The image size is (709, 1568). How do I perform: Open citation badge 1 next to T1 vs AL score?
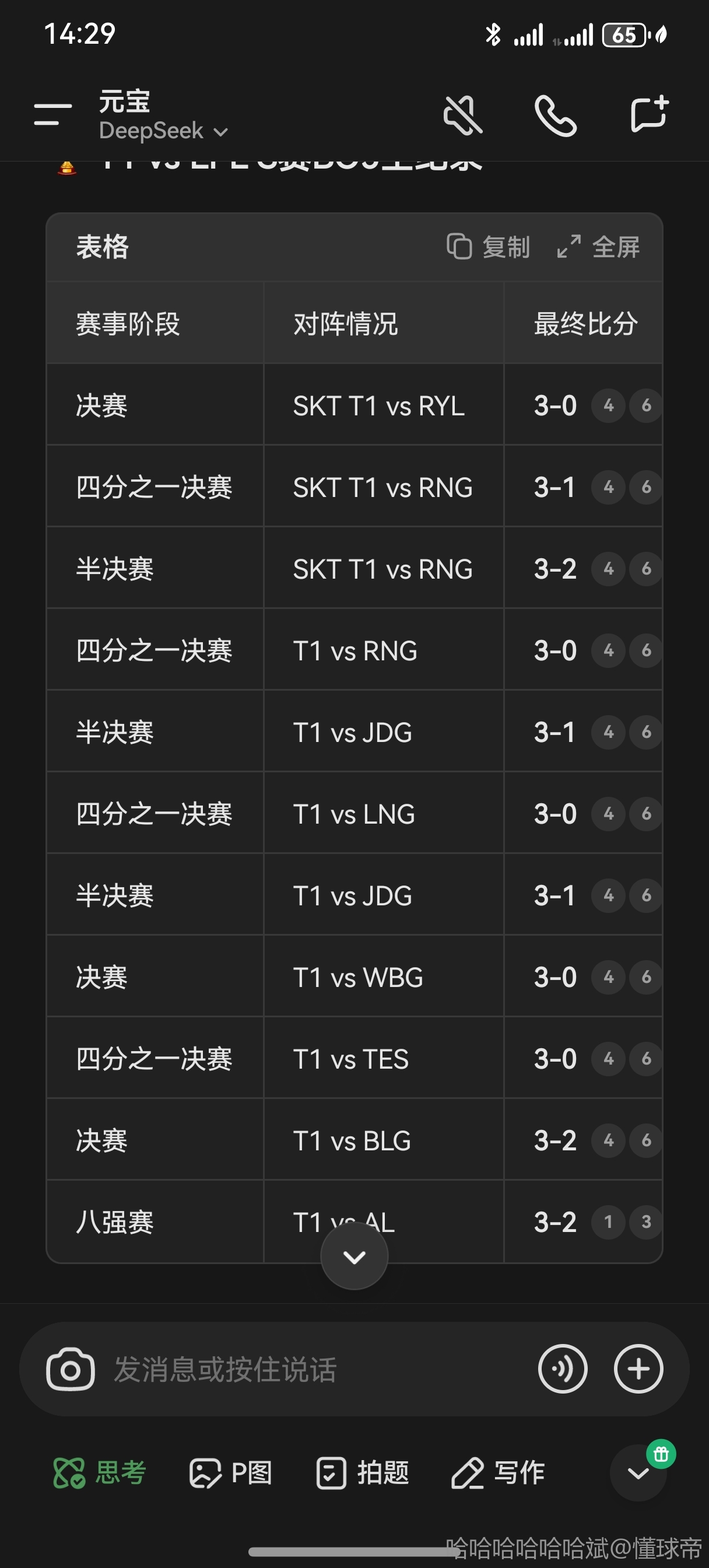[608, 1221]
